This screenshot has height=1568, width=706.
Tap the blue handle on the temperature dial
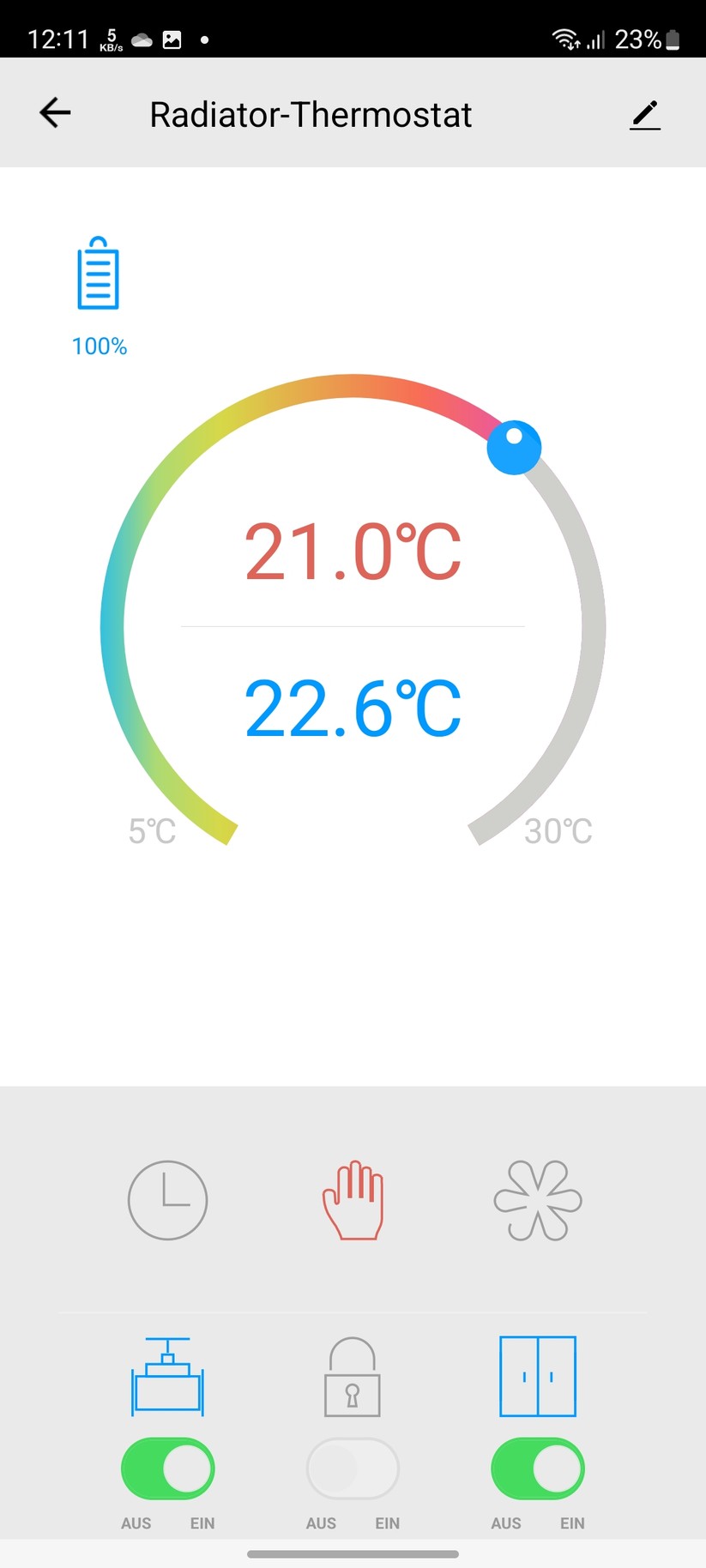[x=514, y=446]
